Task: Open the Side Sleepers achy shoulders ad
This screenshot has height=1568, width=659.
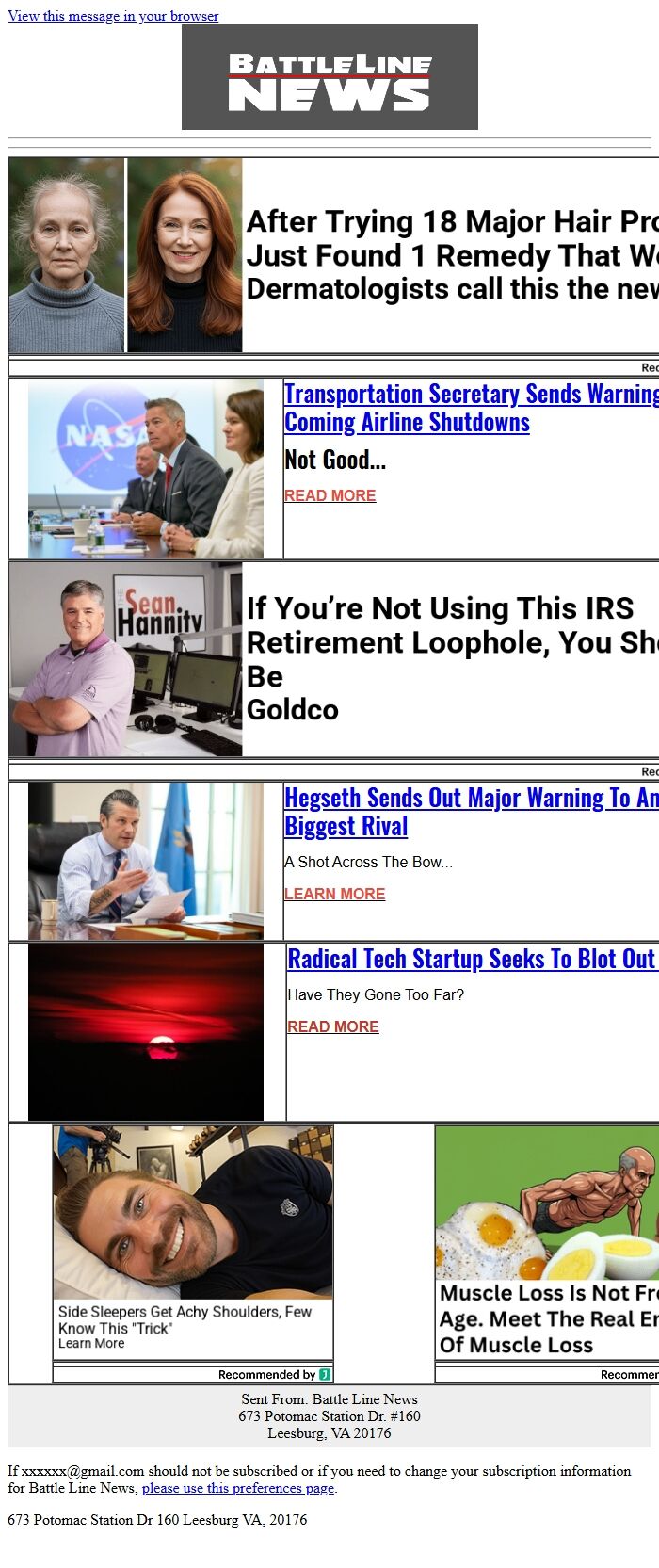Action: click(193, 1243)
